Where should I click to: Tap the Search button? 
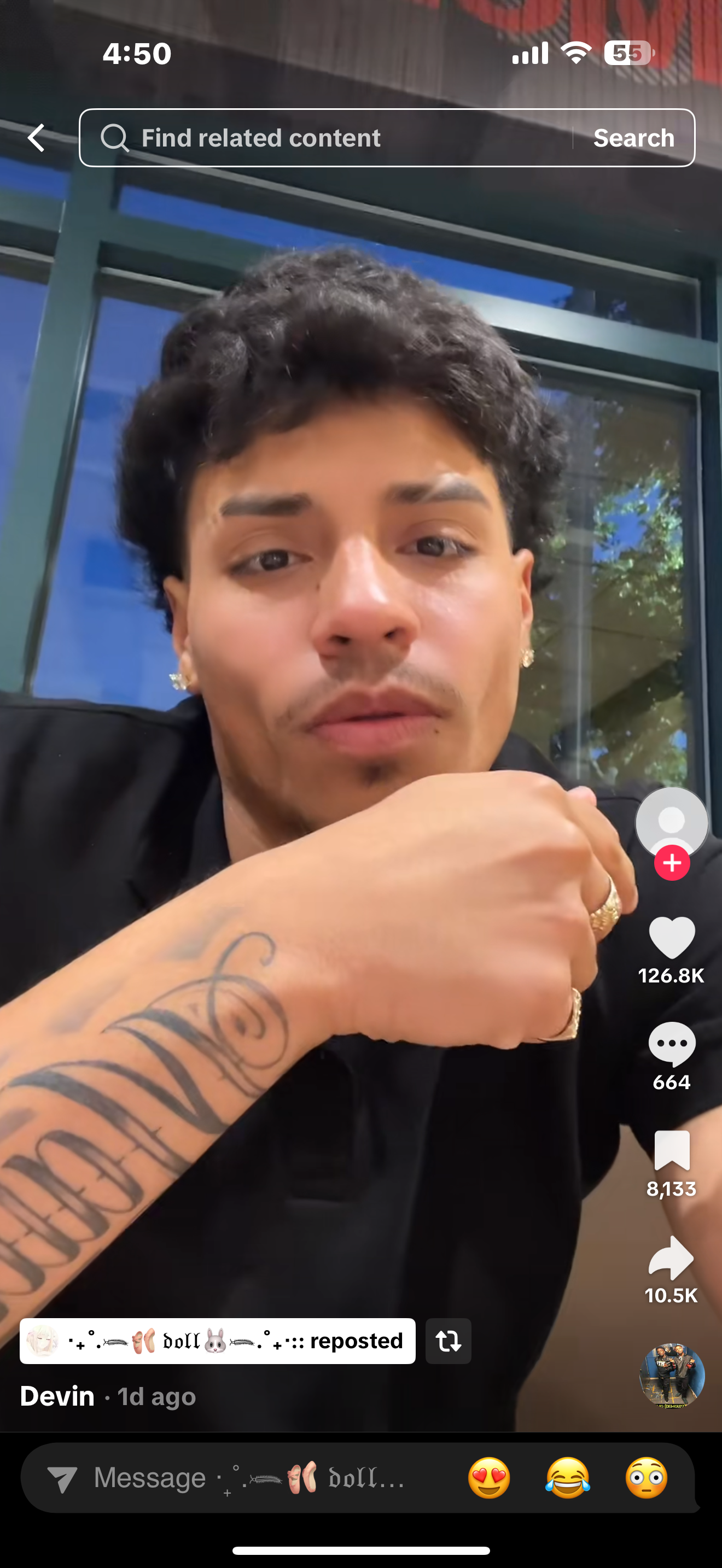634,138
